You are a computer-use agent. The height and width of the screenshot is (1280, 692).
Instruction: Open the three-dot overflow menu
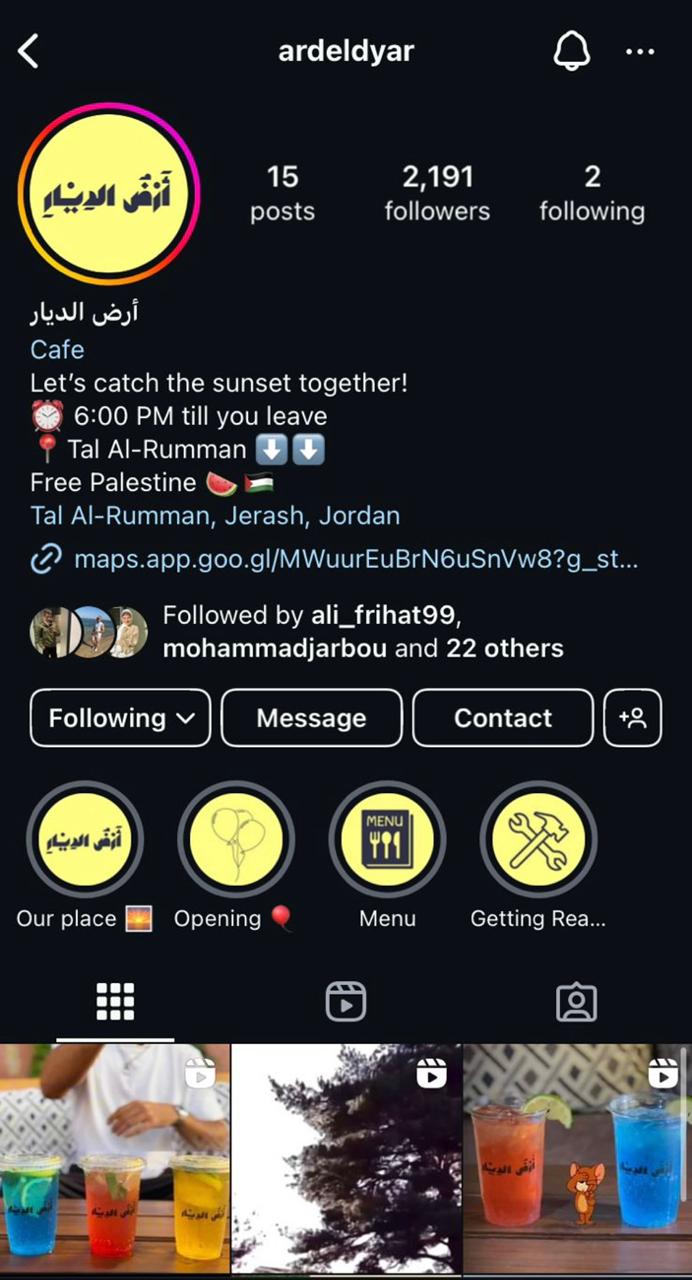click(x=640, y=52)
